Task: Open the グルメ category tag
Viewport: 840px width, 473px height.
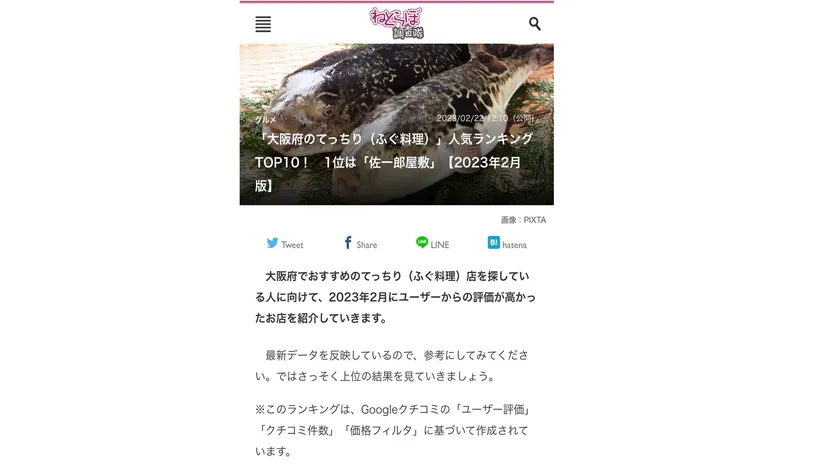Action: tap(266, 119)
